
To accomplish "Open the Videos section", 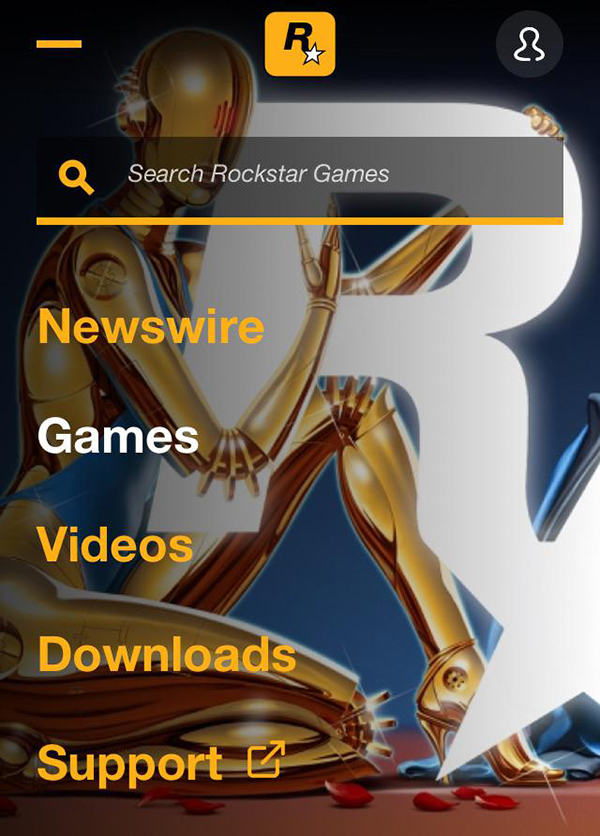I will point(115,545).
